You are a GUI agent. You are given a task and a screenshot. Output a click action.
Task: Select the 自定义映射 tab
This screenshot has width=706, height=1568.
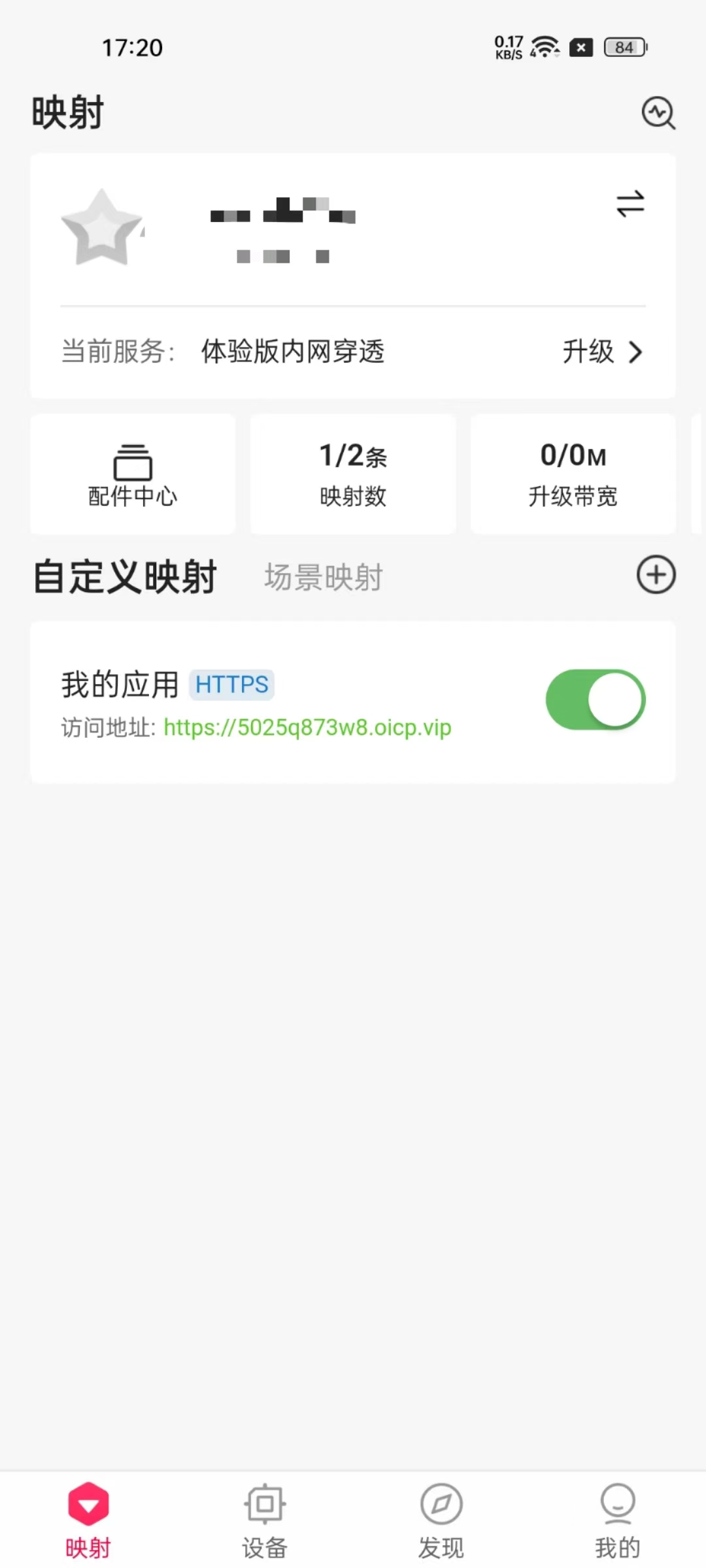tap(125, 578)
